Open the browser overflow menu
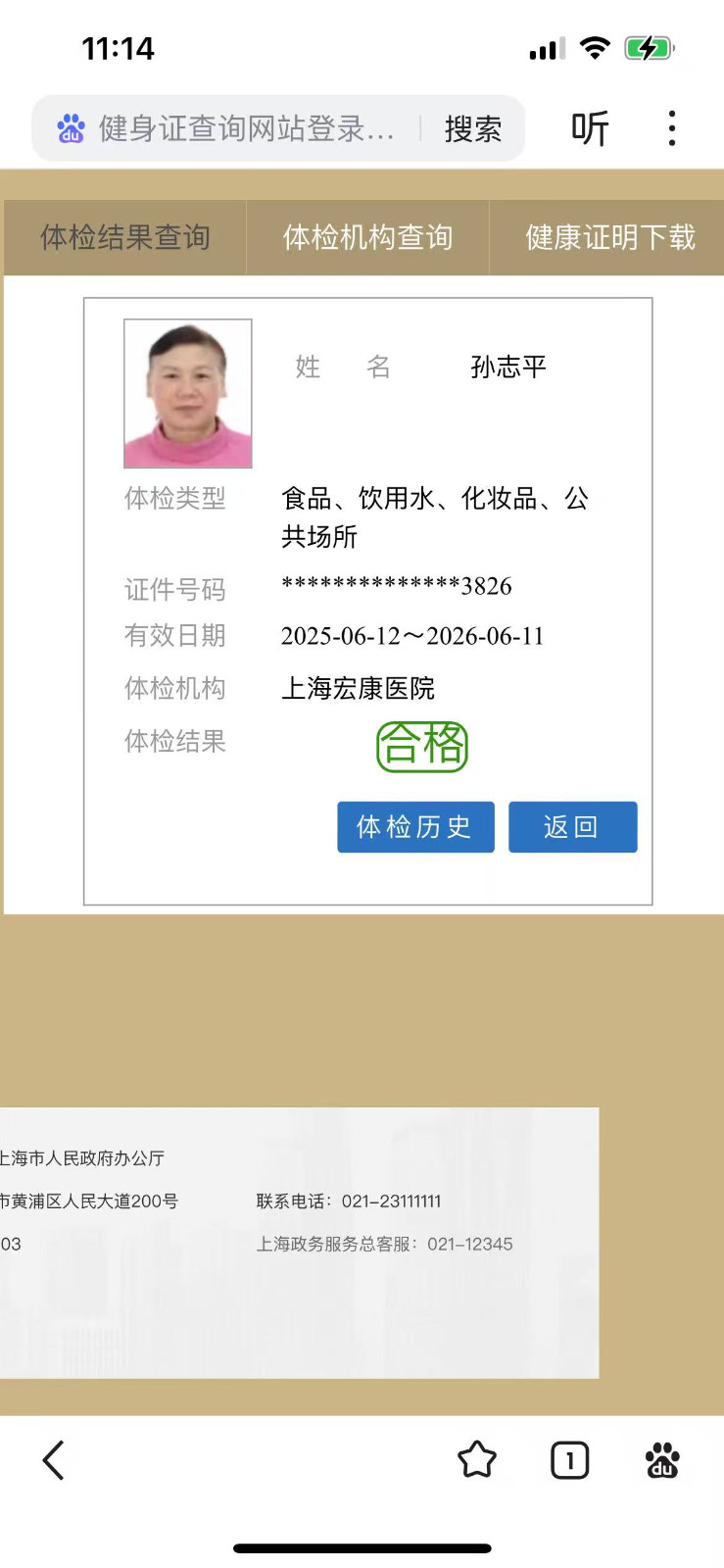Image resolution: width=724 pixels, height=1568 pixels. 671,128
